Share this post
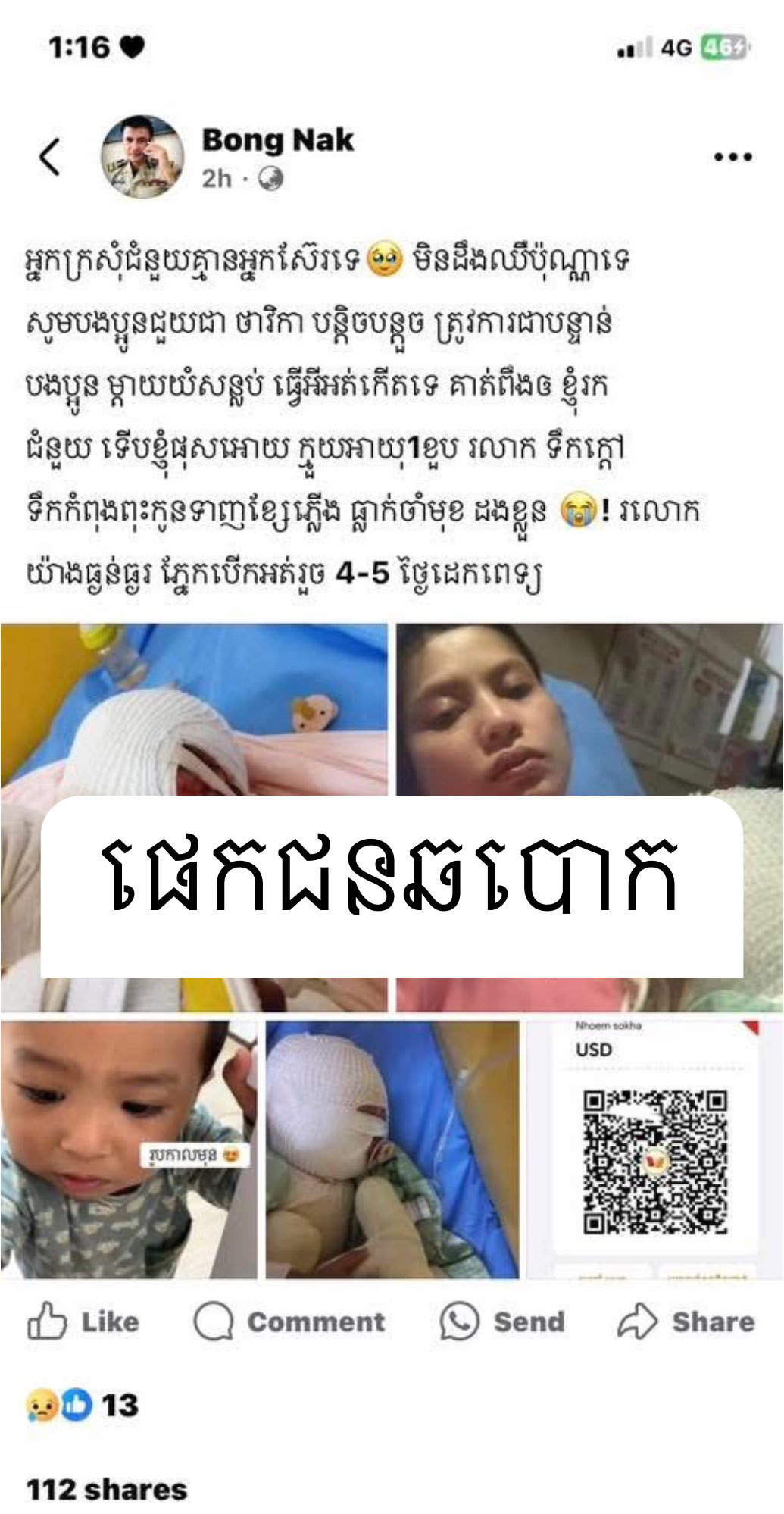This screenshot has width=784, height=1514. coord(686,1322)
